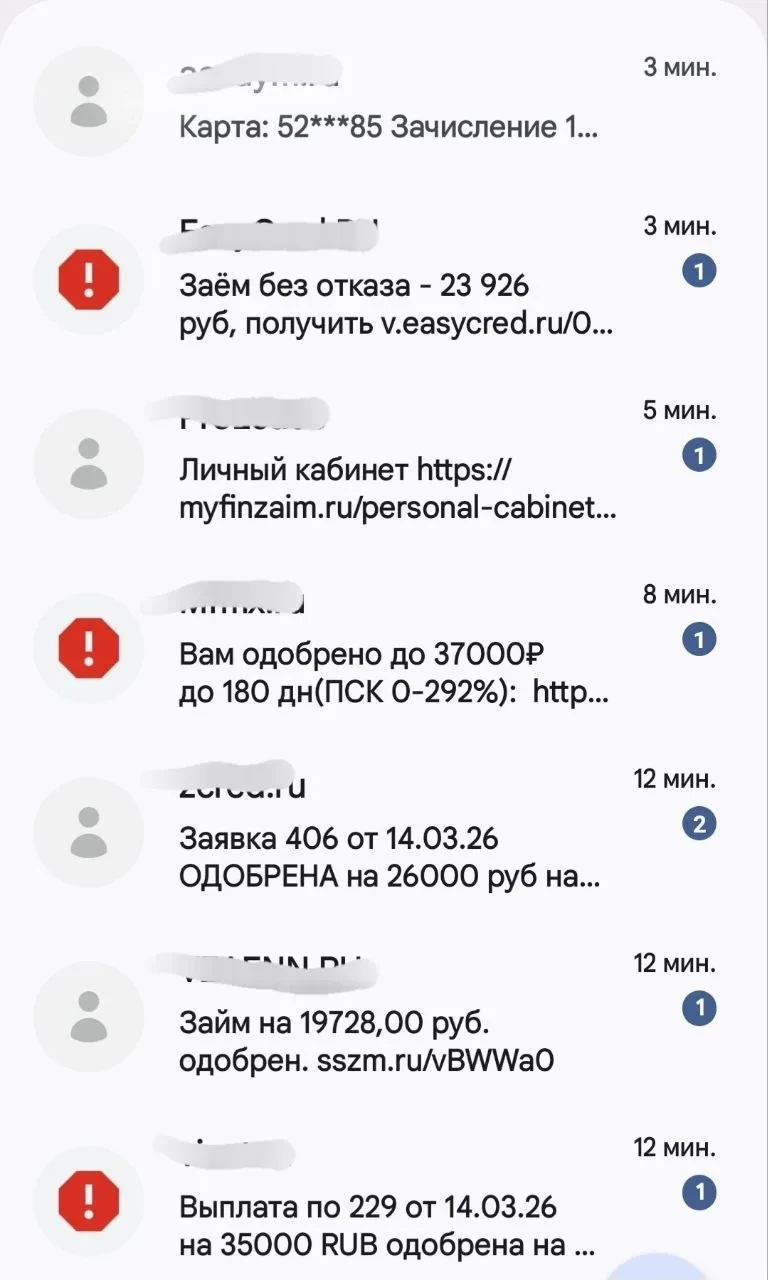This screenshot has width=768, height=1280.
Task: Click the "3 мин." timestamp of the top conversation
Action: point(680,67)
